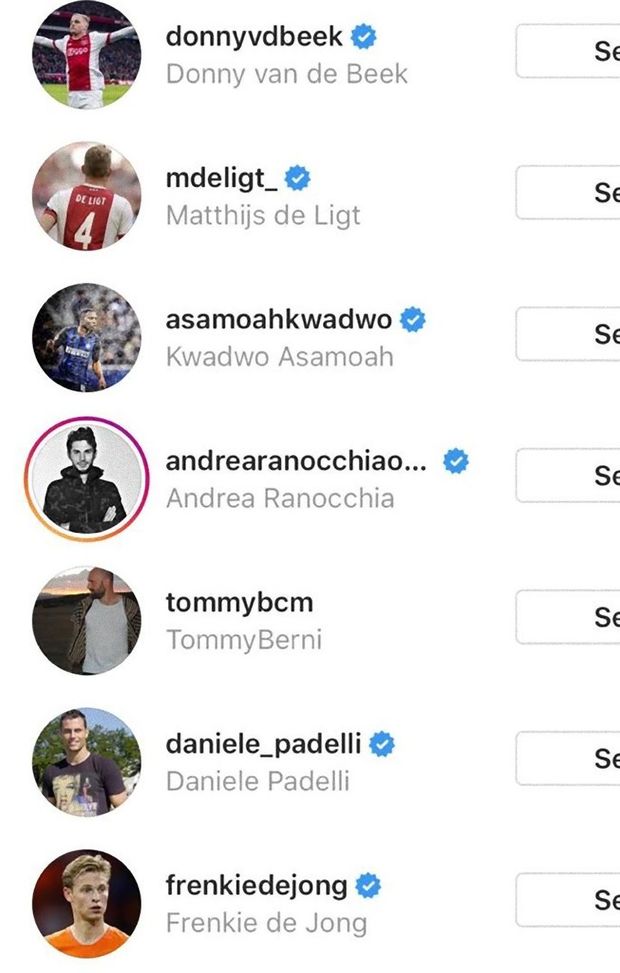Image resolution: width=620 pixels, height=973 pixels.
Task: Tap the button on frenkiedejong's row
Action: tap(568, 900)
